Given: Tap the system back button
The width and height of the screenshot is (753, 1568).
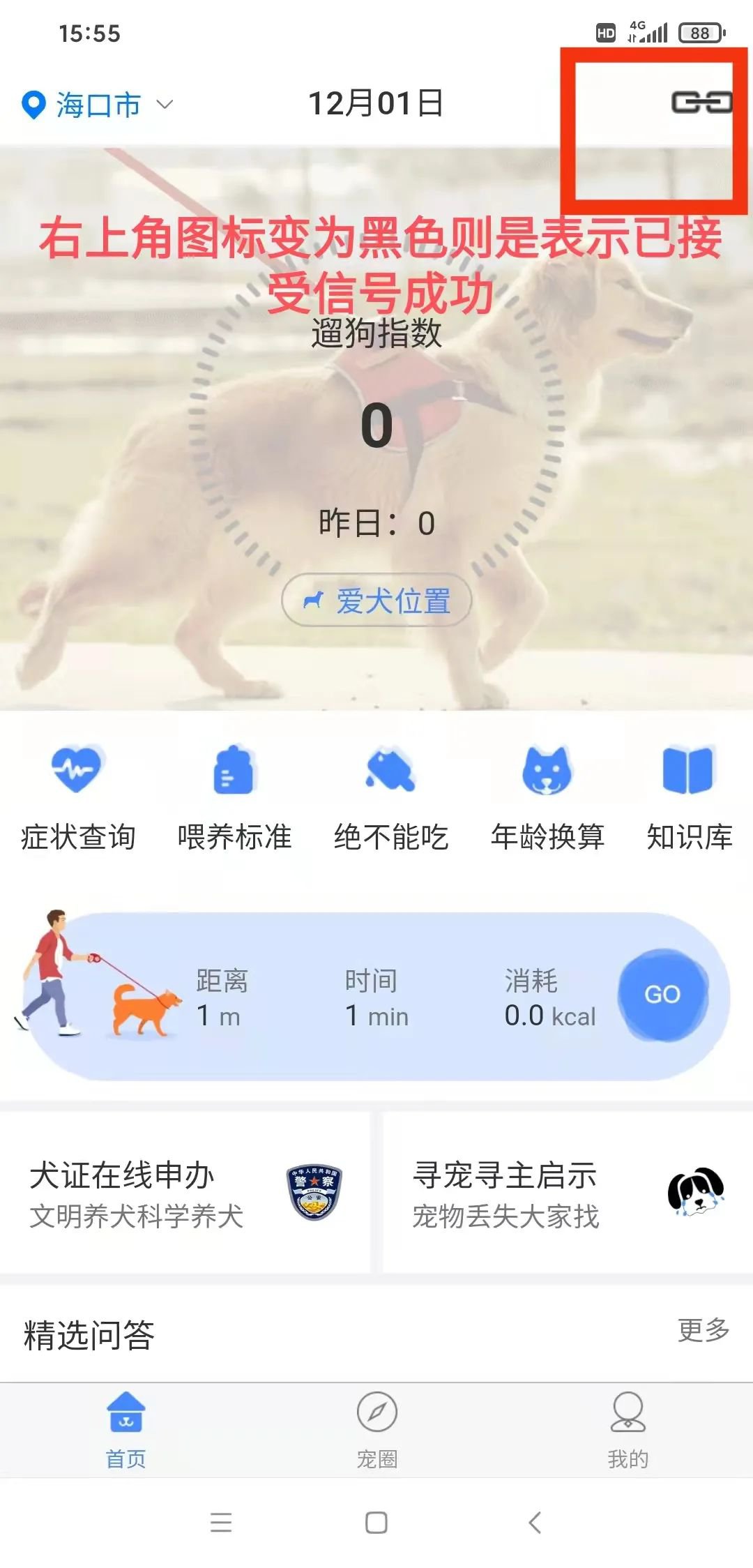Looking at the screenshot, I should (x=535, y=1522).
